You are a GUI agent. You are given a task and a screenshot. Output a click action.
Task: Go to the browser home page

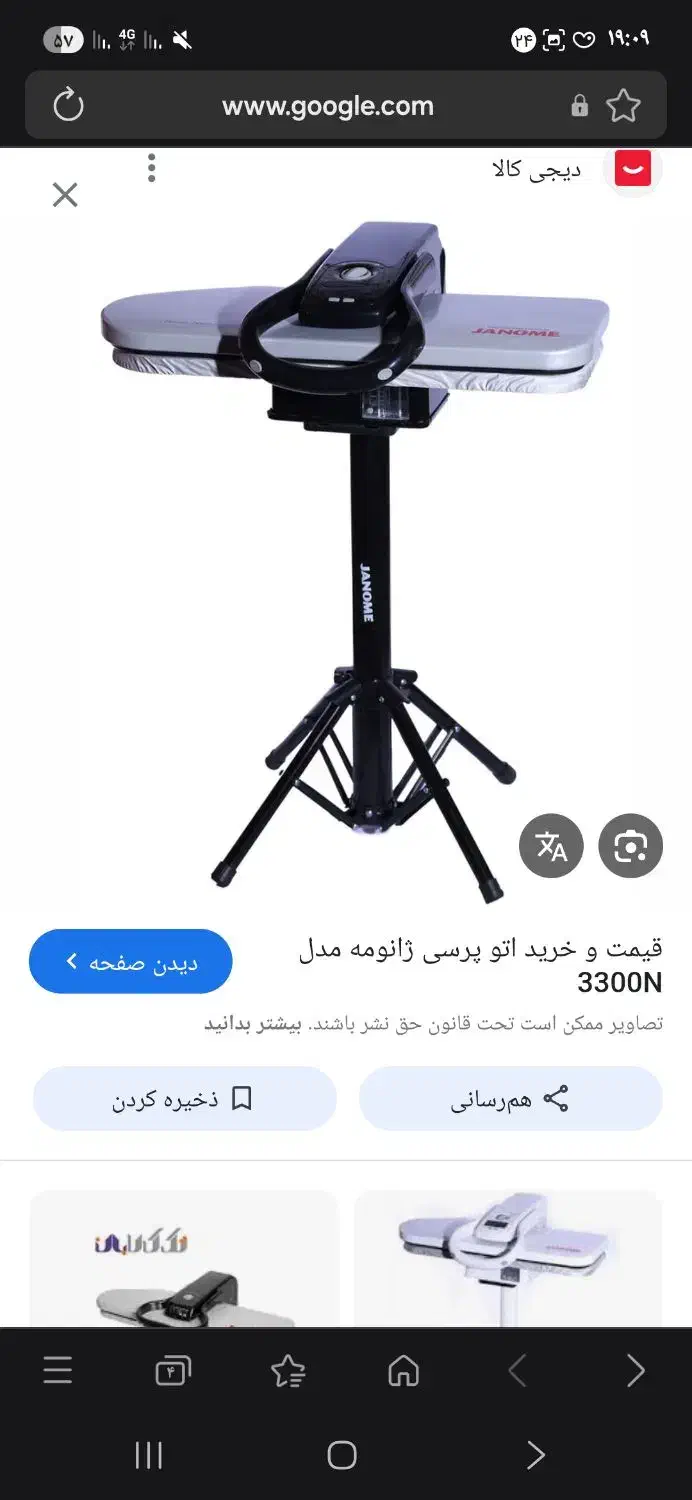pyautogui.click(x=404, y=1370)
